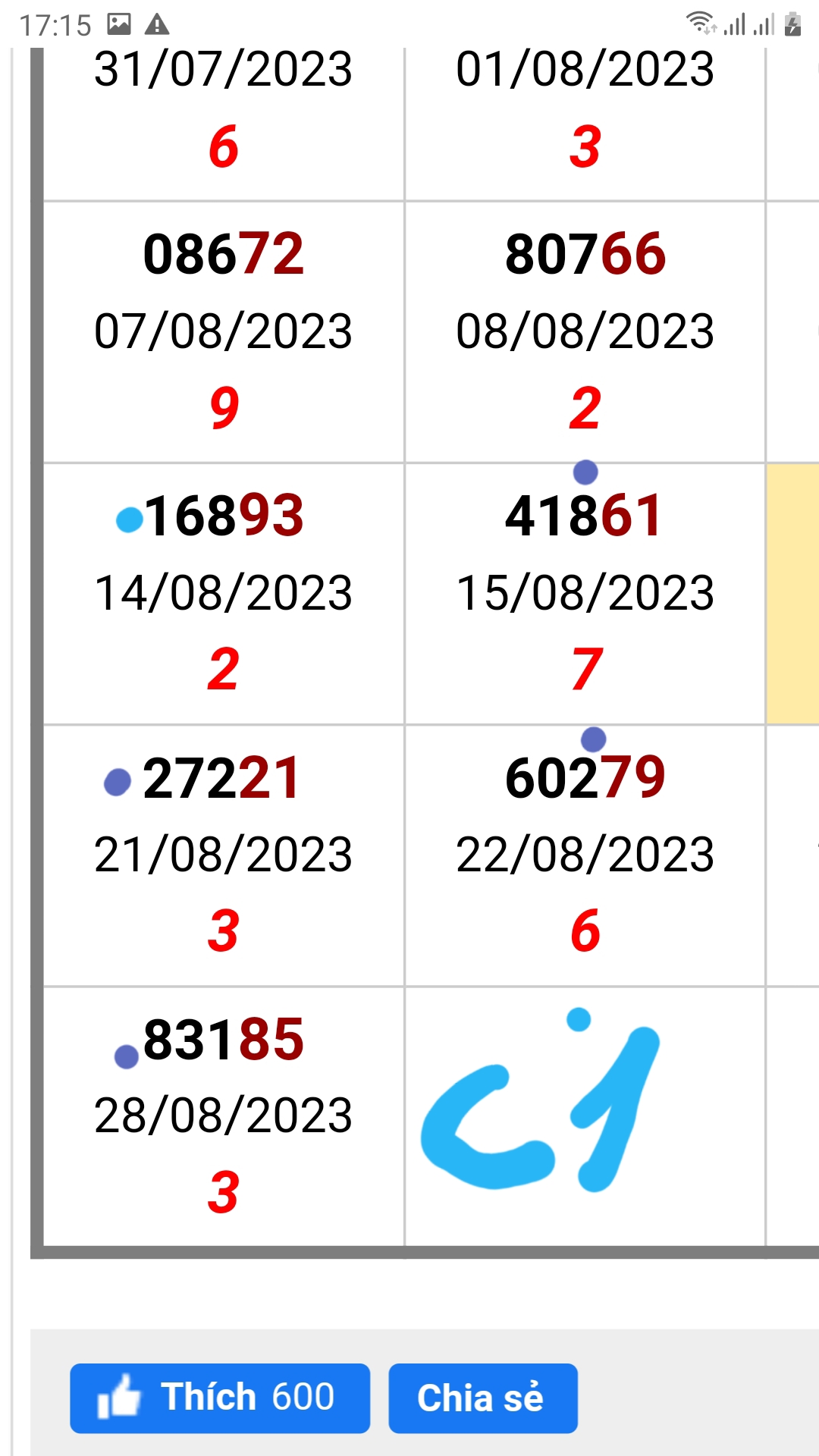The width and height of the screenshot is (819, 1456).
Task: Share the page via Chia sẻ
Action: pos(483,1398)
